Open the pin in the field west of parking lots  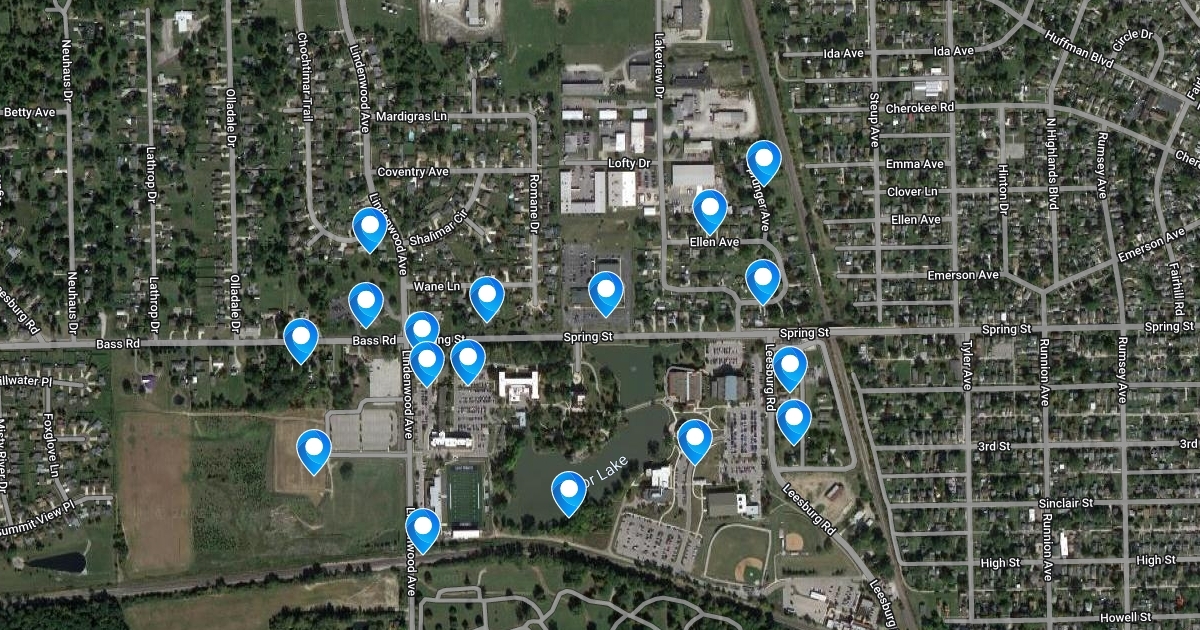pos(314,449)
